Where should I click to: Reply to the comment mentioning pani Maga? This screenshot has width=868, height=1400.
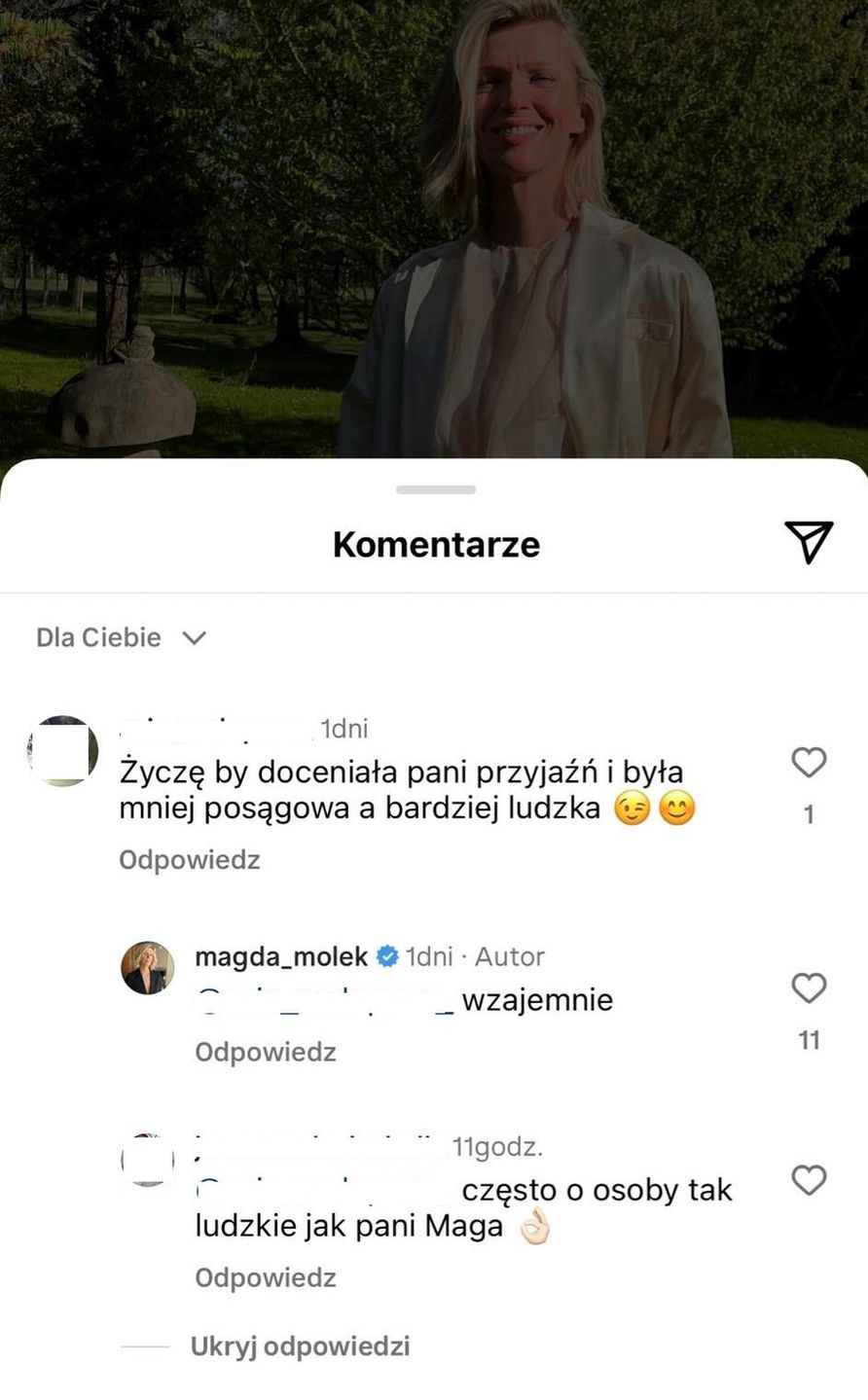click(x=265, y=1277)
